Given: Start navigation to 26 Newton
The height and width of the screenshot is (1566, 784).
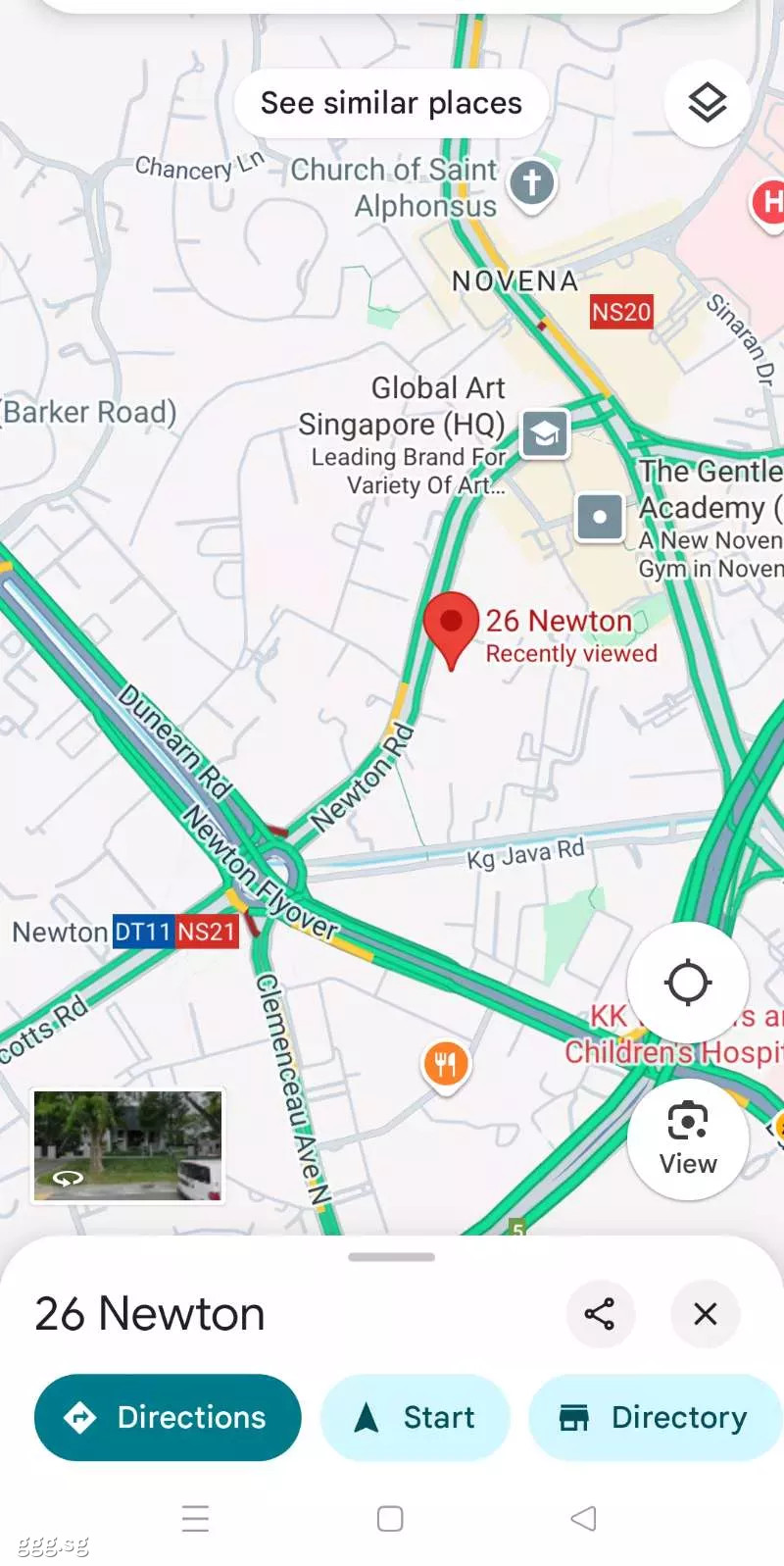Looking at the screenshot, I should [x=416, y=1417].
